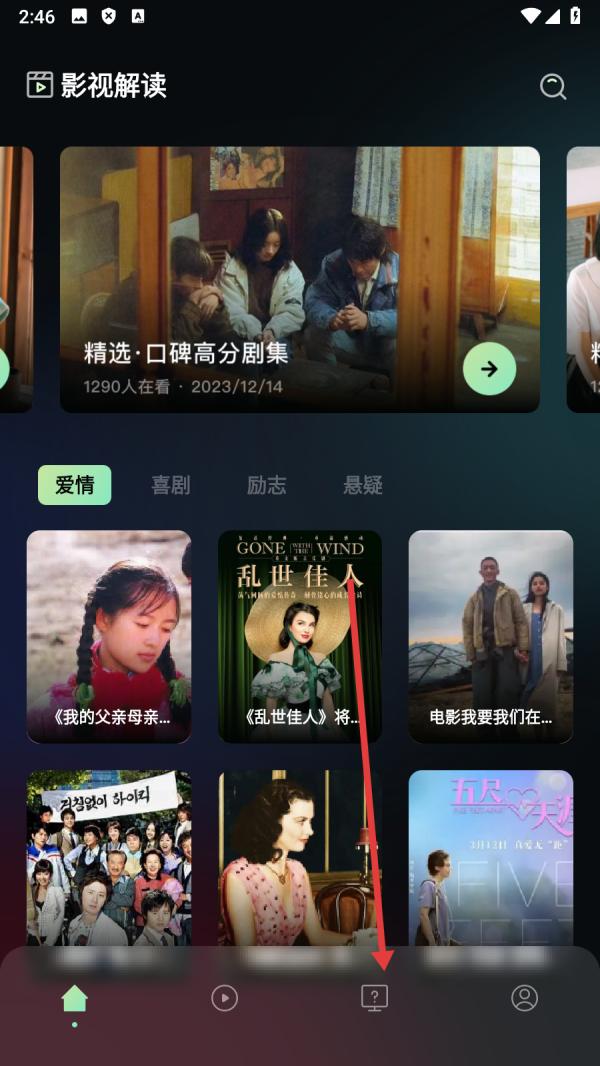Viewport: 600px width, 1066px height.
Task: Select the 爱情 category chip
Action: click(75, 485)
